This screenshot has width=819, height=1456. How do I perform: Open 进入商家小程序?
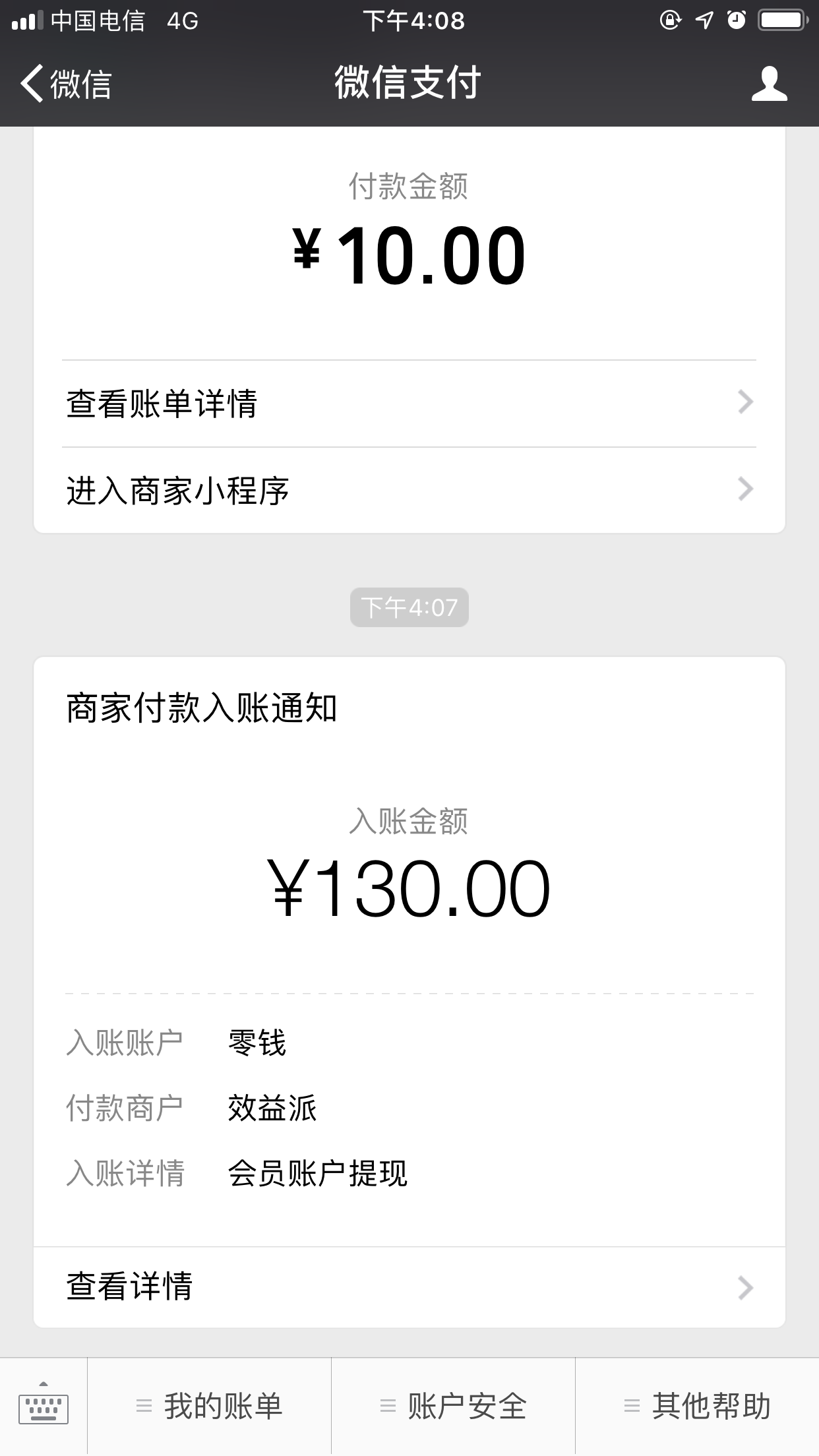pyautogui.click(x=409, y=491)
